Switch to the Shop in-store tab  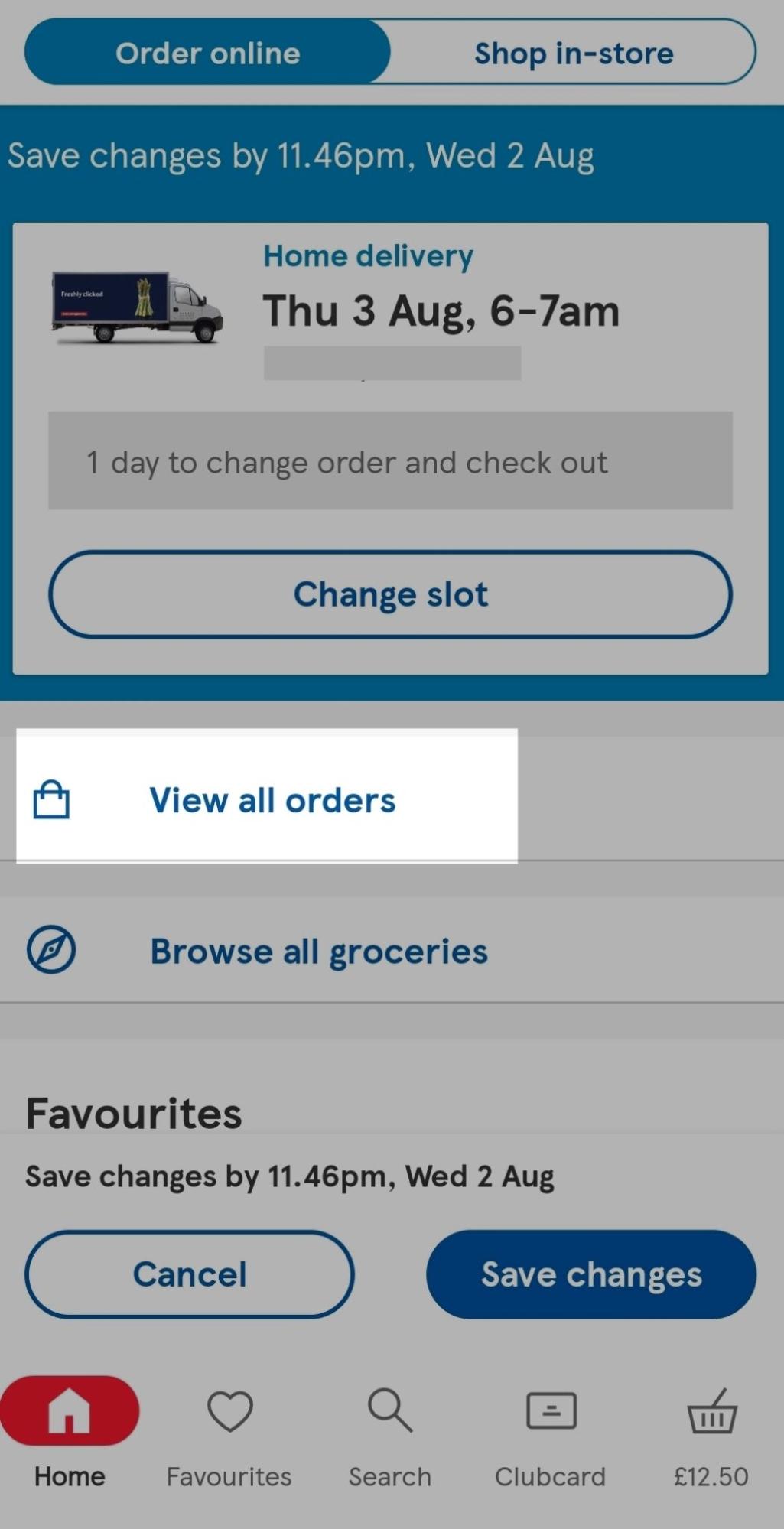click(x=574, y=53)
